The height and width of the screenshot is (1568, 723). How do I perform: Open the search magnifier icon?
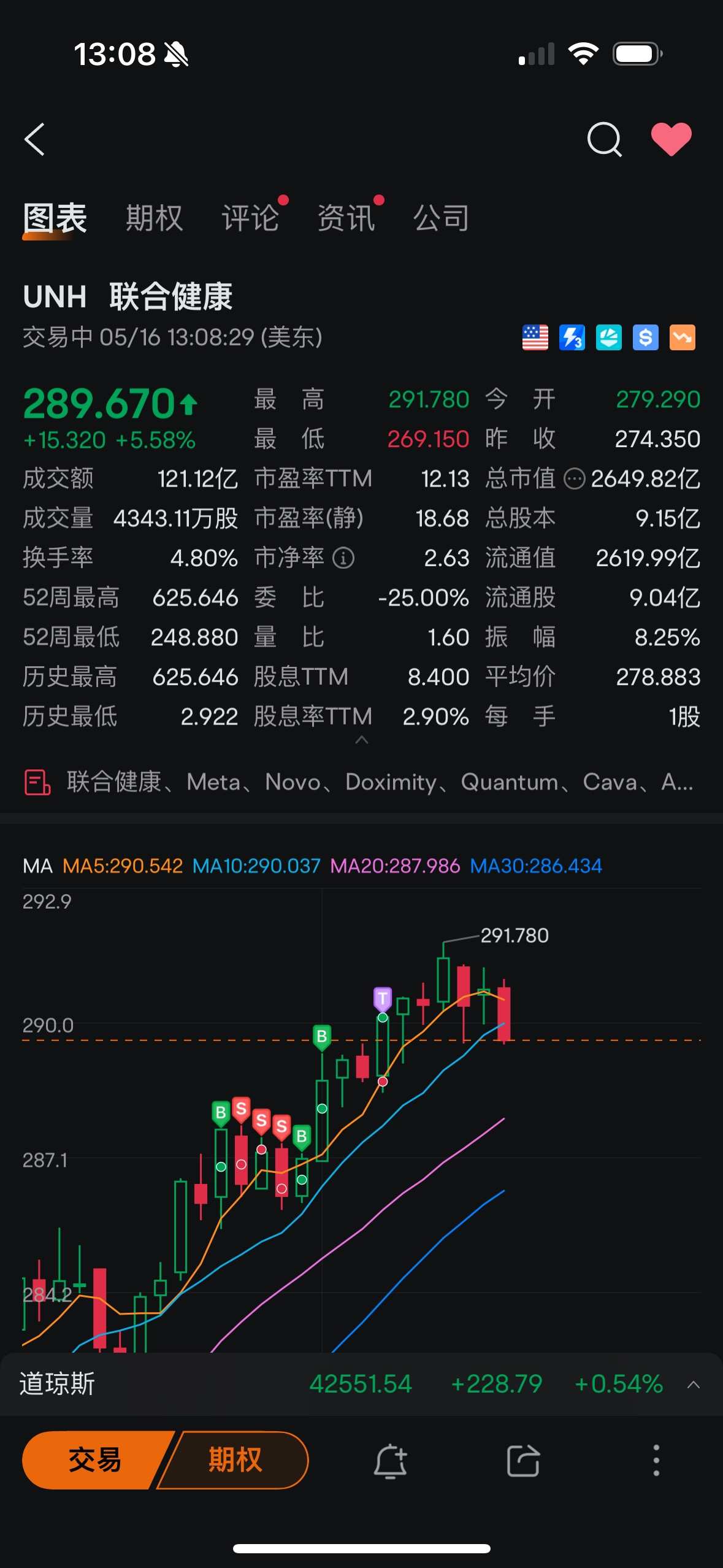pos(605,140)
